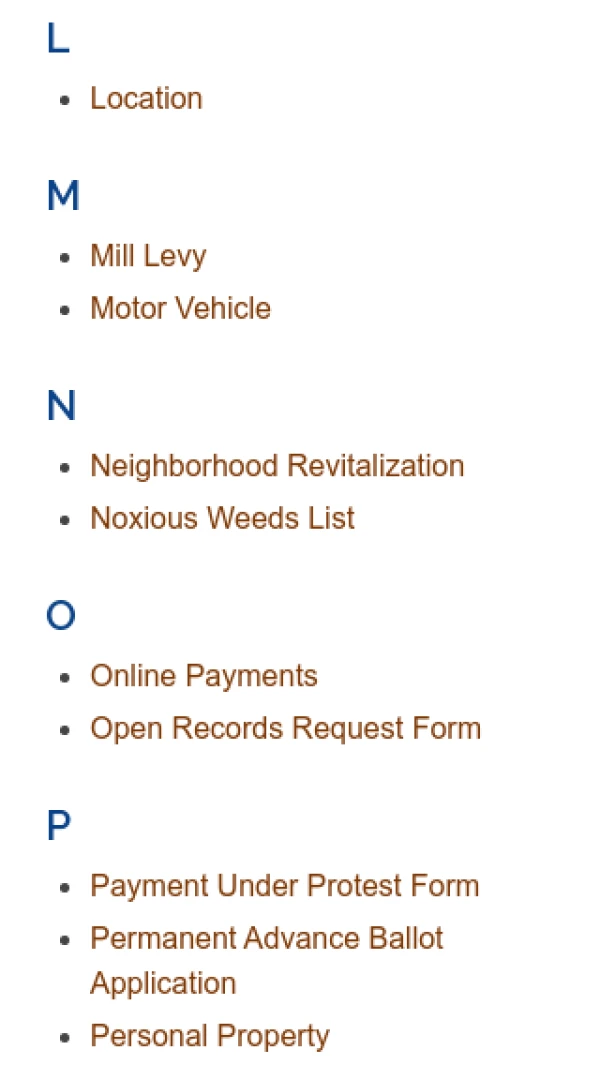View the Noxious Weeds List
Image resolution: width=600 pixels, height=1065 pixels.
[x=222, y=518]
